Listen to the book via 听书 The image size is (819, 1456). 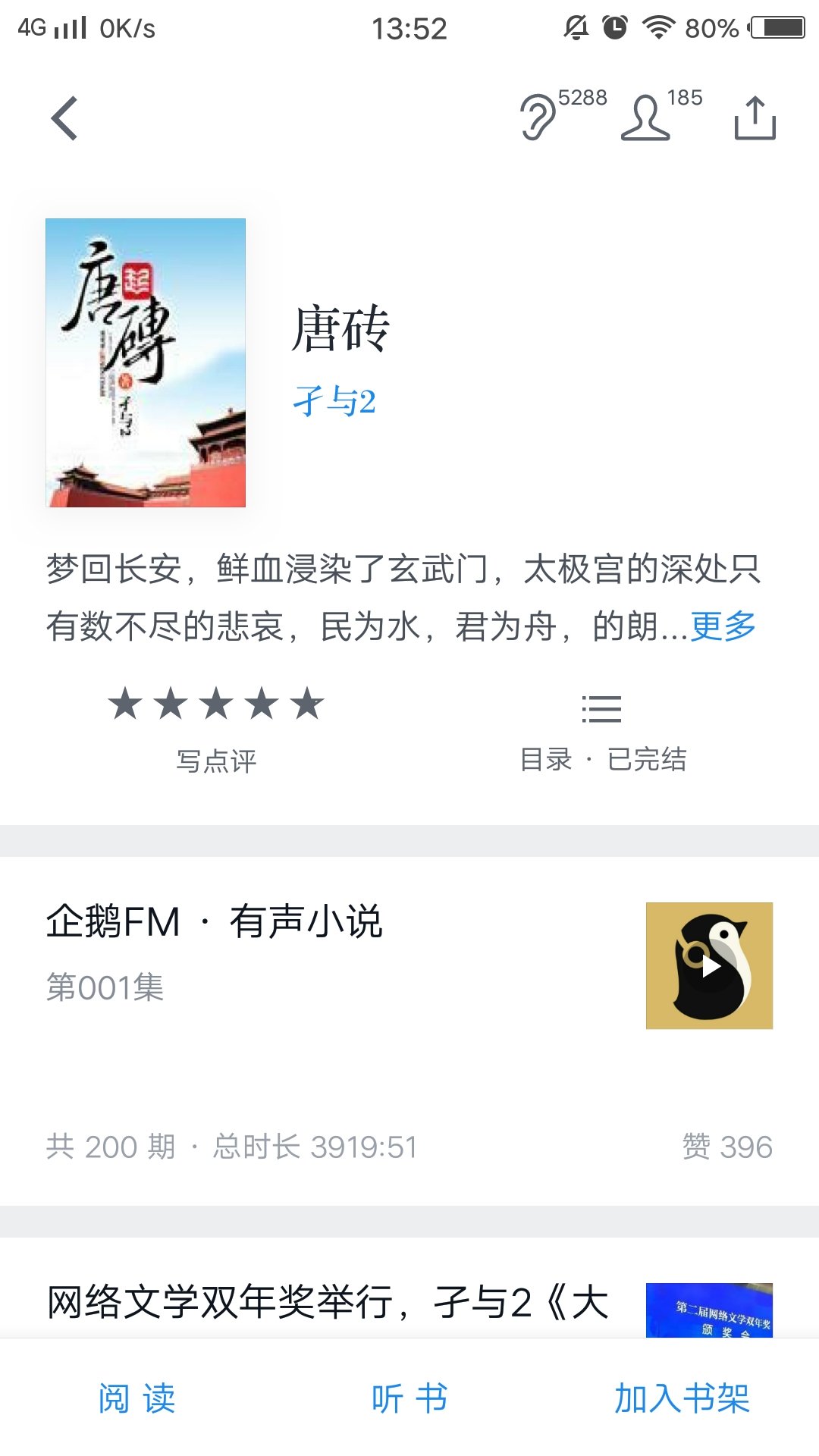[409, 1398]
